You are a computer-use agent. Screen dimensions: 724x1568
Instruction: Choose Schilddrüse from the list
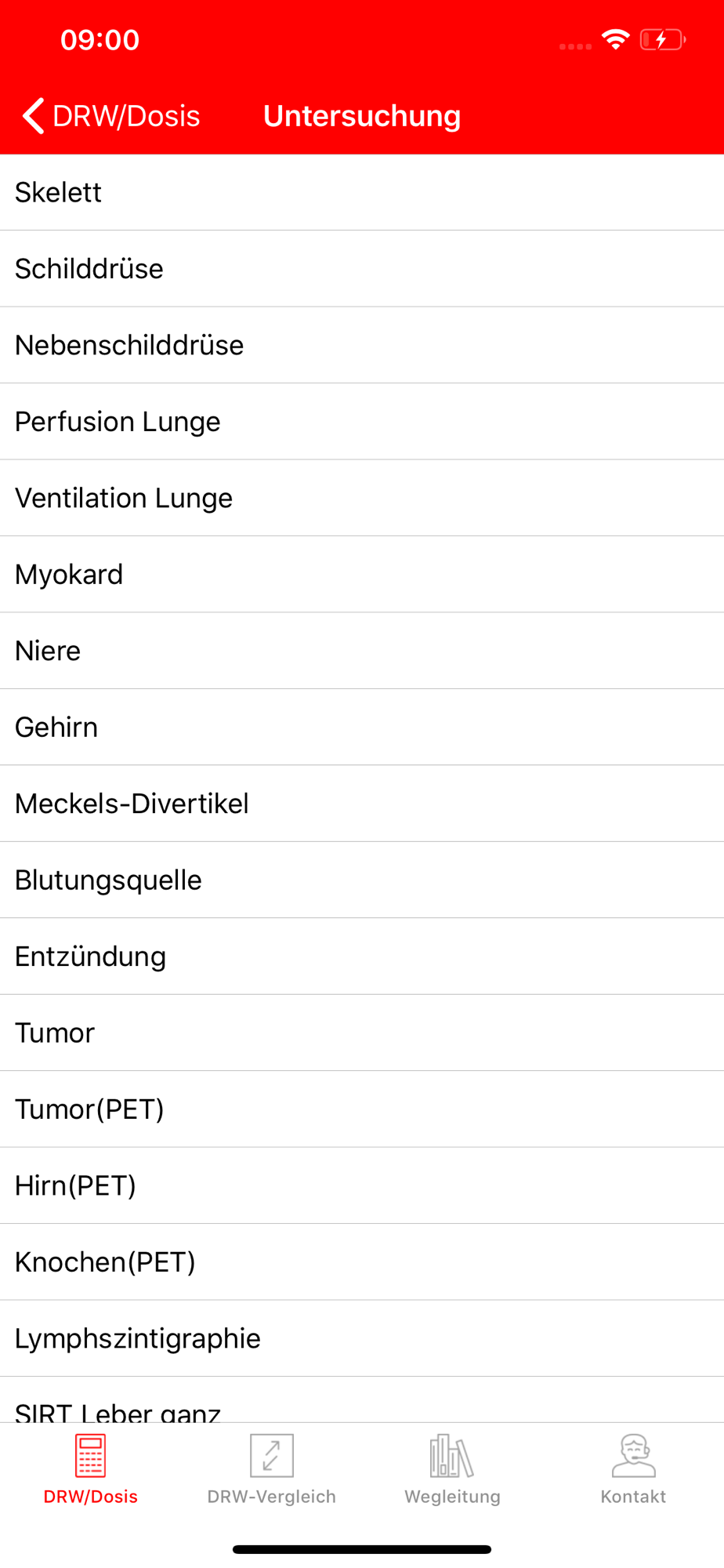click(x=362, y=269)
